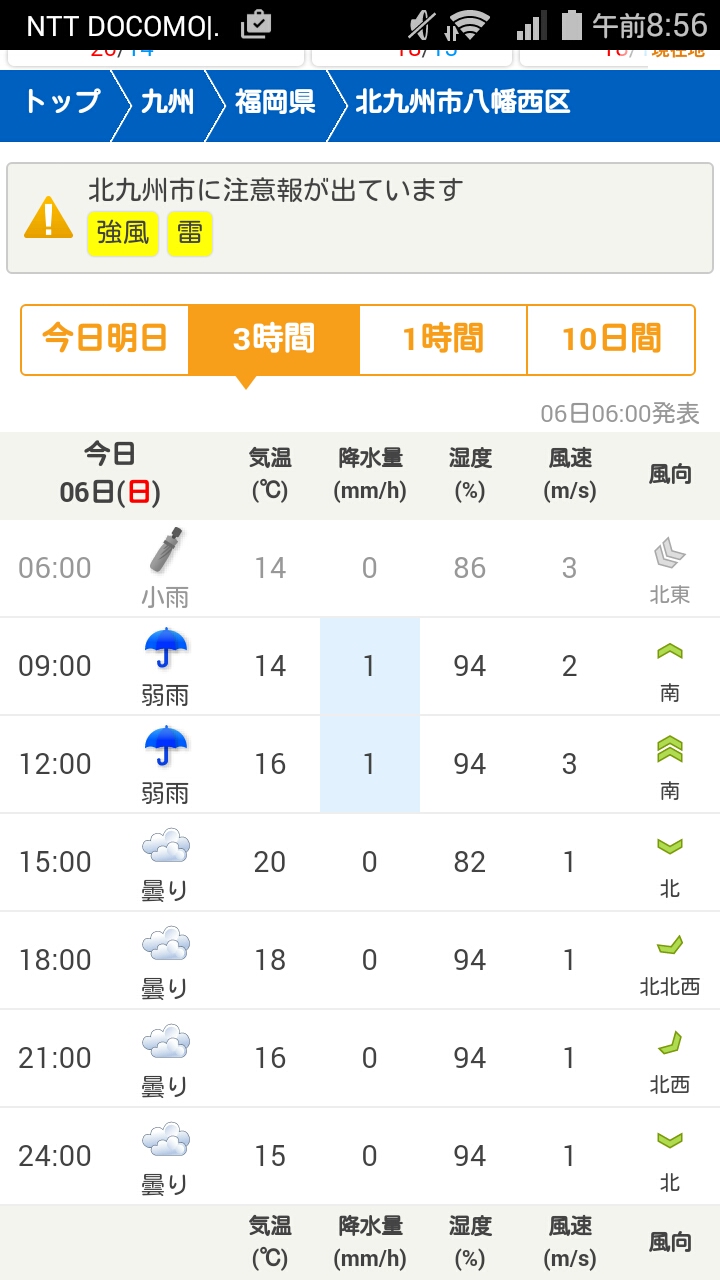Switch to the 1時間 forecast tab
This screenshot has width=720, height=1280.
coord(443,339)
